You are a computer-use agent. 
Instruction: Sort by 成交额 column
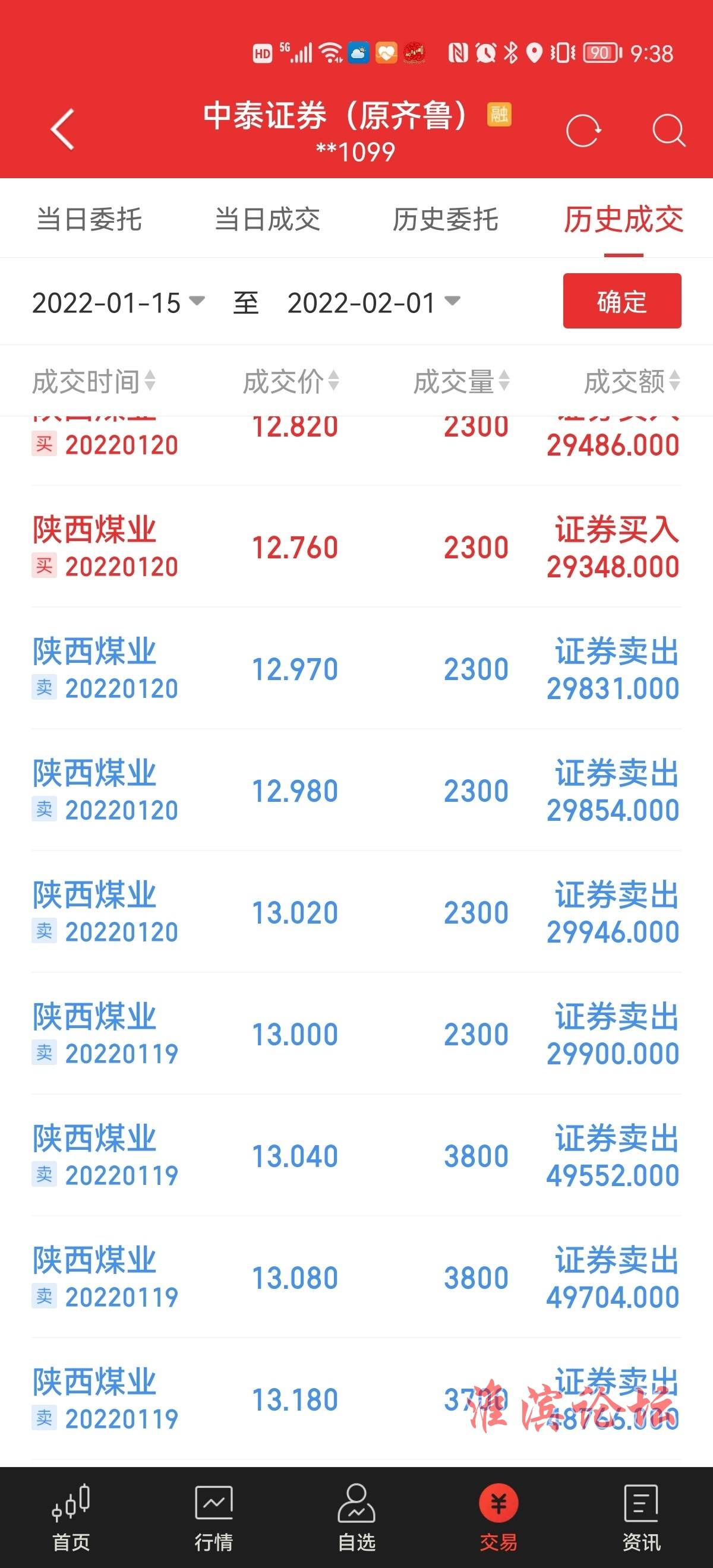click(632, 382)
